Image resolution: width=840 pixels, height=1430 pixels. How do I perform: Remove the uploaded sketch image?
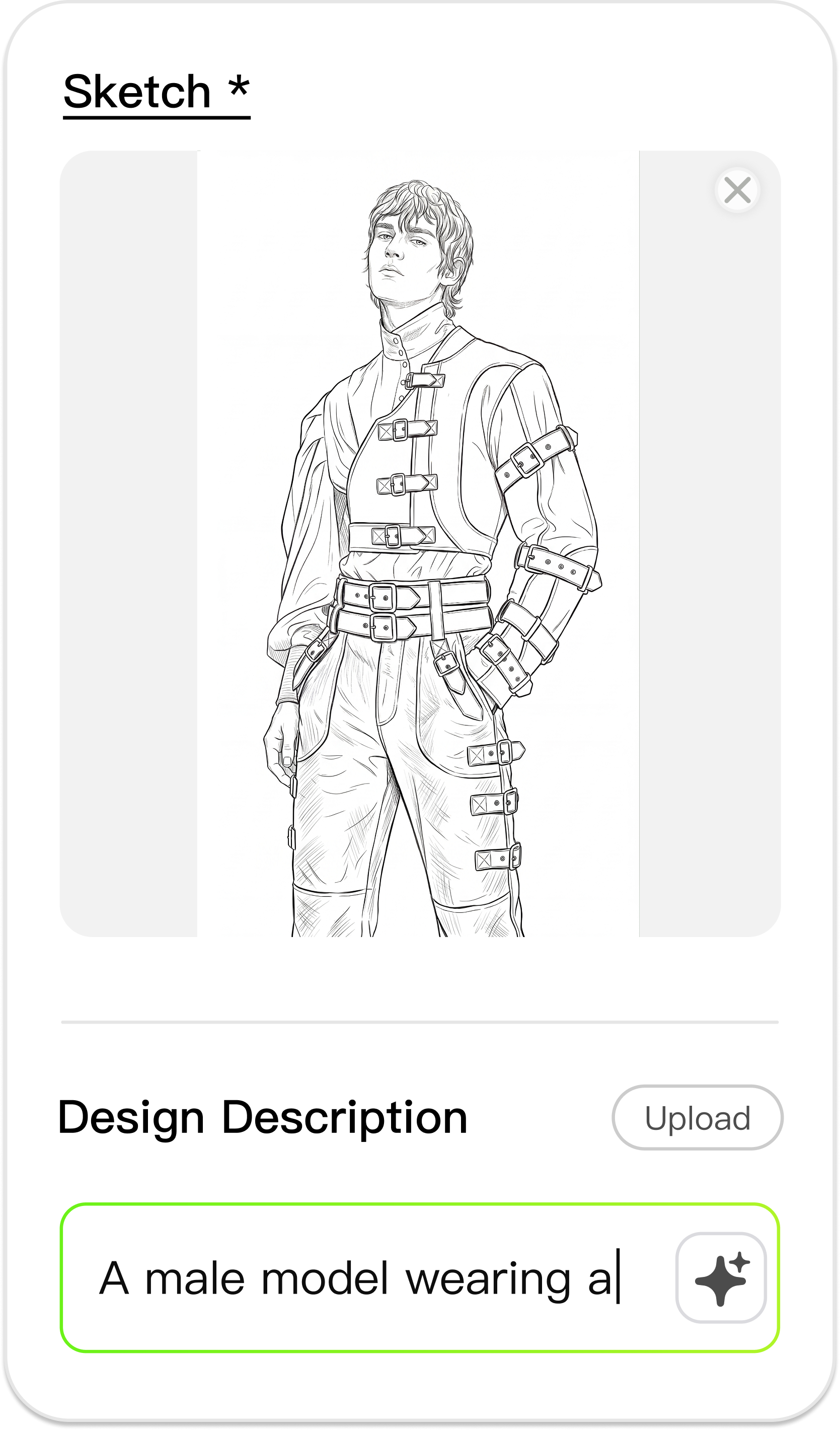737,190
